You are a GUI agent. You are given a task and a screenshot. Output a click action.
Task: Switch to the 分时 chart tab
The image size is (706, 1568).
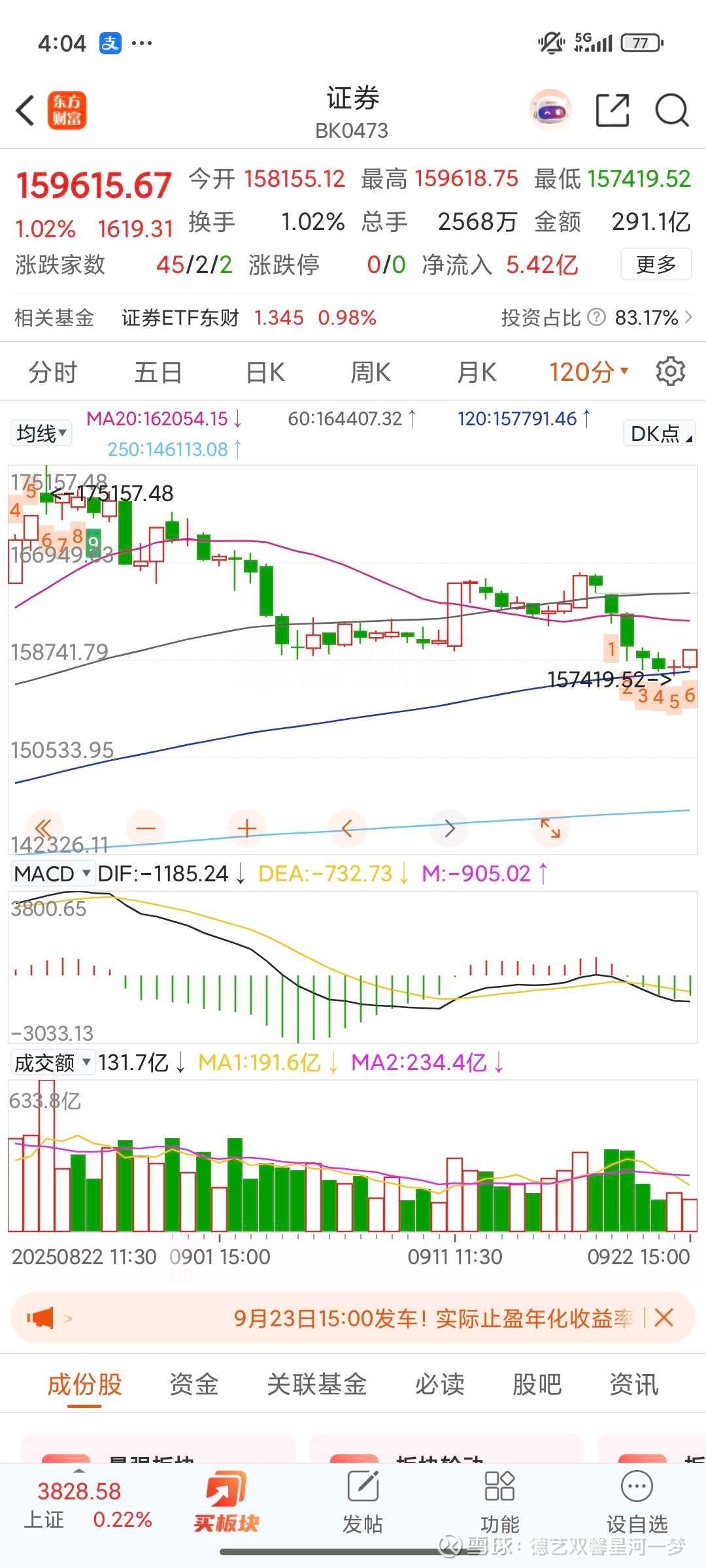click(52, 372)
